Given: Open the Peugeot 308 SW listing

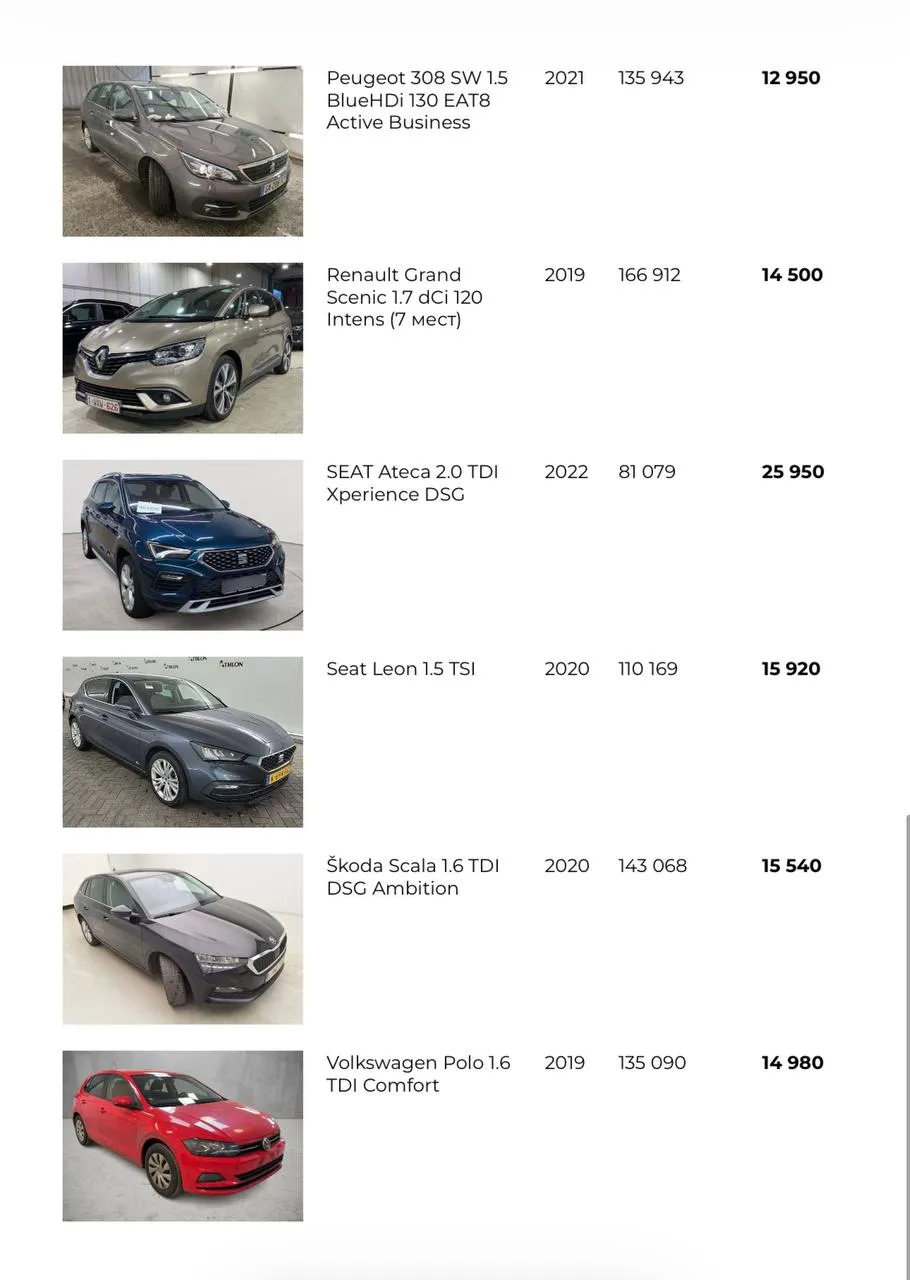Looking at the screenshot, I should (x=416, y=100).
